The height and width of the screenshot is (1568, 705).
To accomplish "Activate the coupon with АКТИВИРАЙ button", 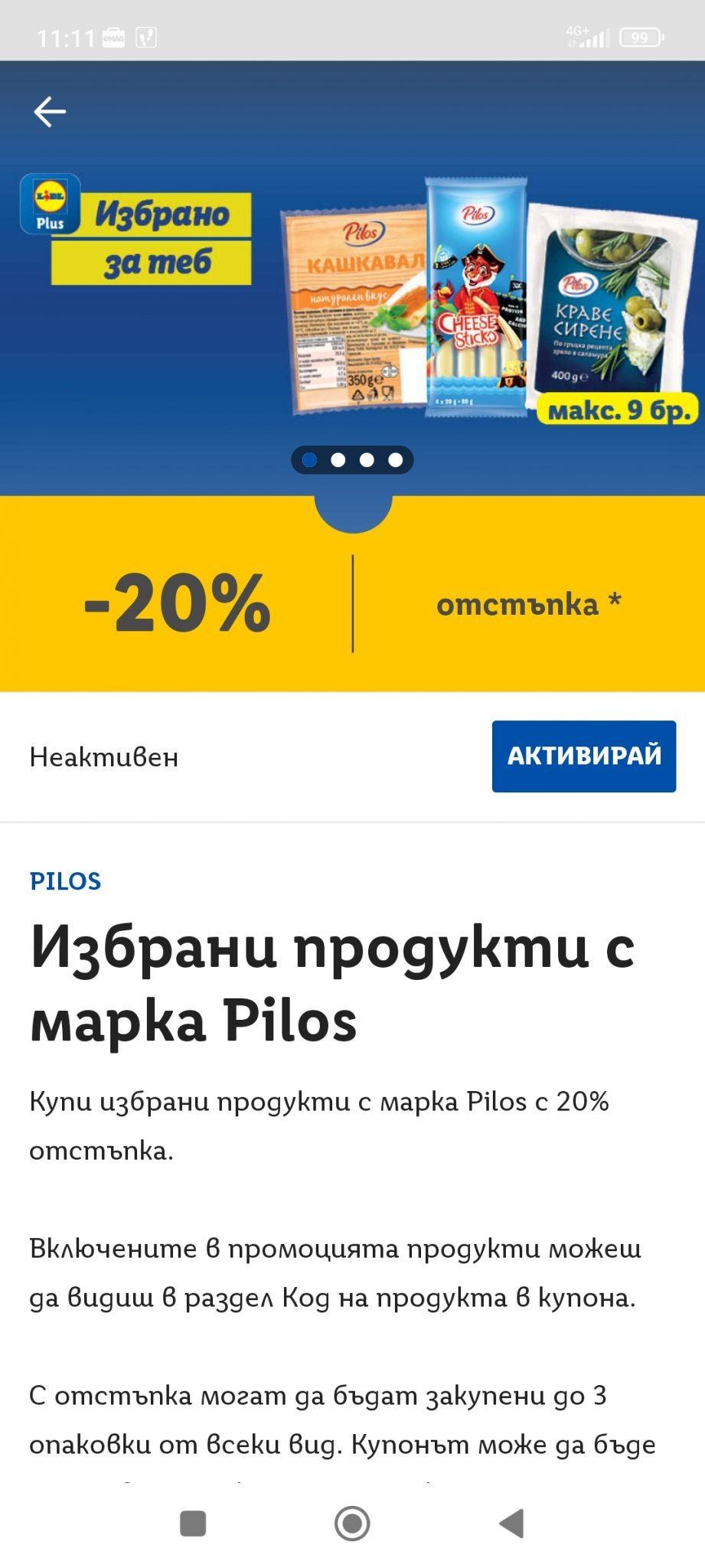I will coord(583,756).
